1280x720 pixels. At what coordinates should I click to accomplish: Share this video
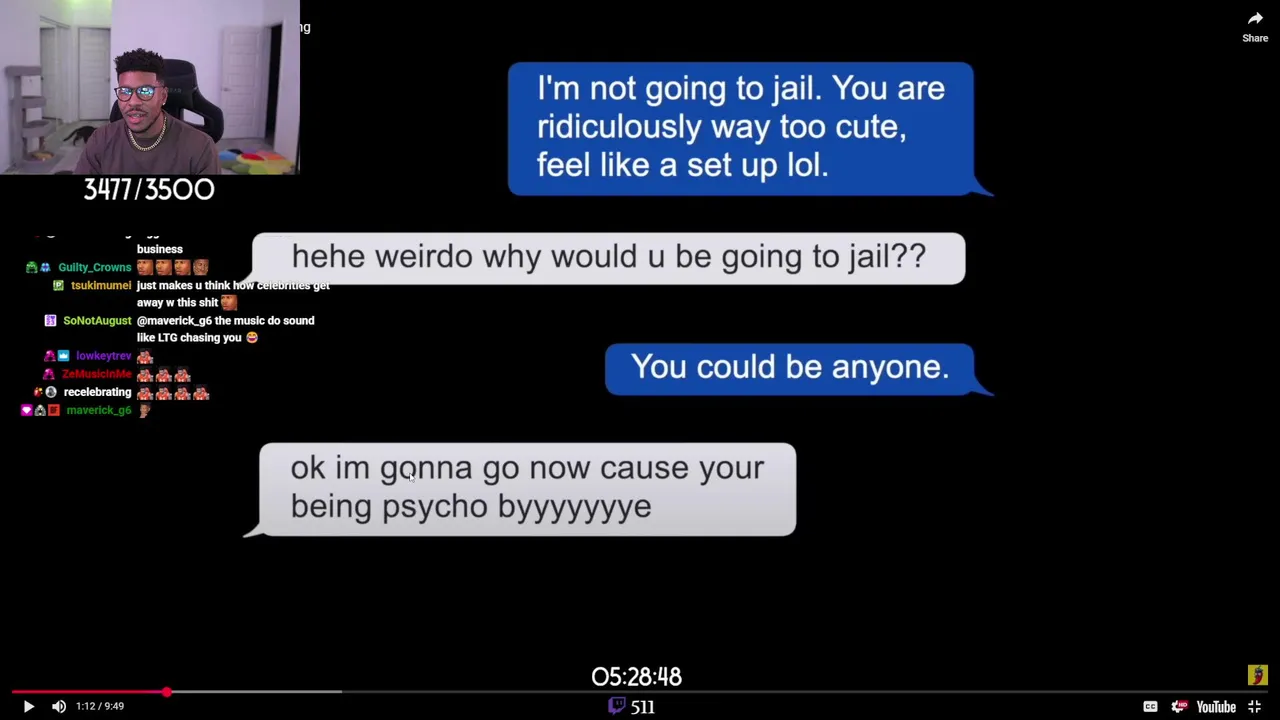pyautogui.click(x=1255, y=26)
